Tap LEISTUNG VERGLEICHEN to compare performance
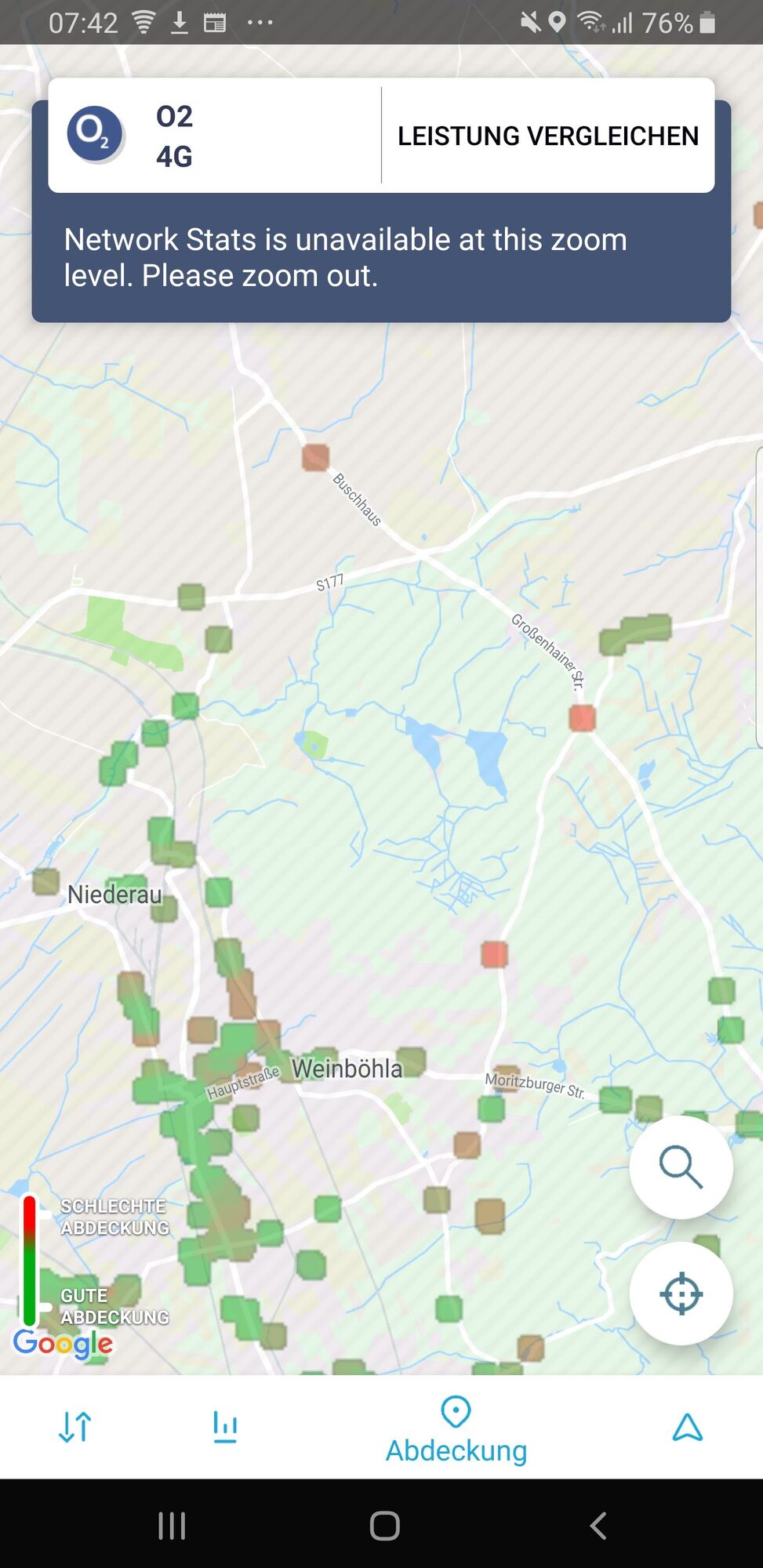This screenshot has width=763, height=1568. coord(547,136)
